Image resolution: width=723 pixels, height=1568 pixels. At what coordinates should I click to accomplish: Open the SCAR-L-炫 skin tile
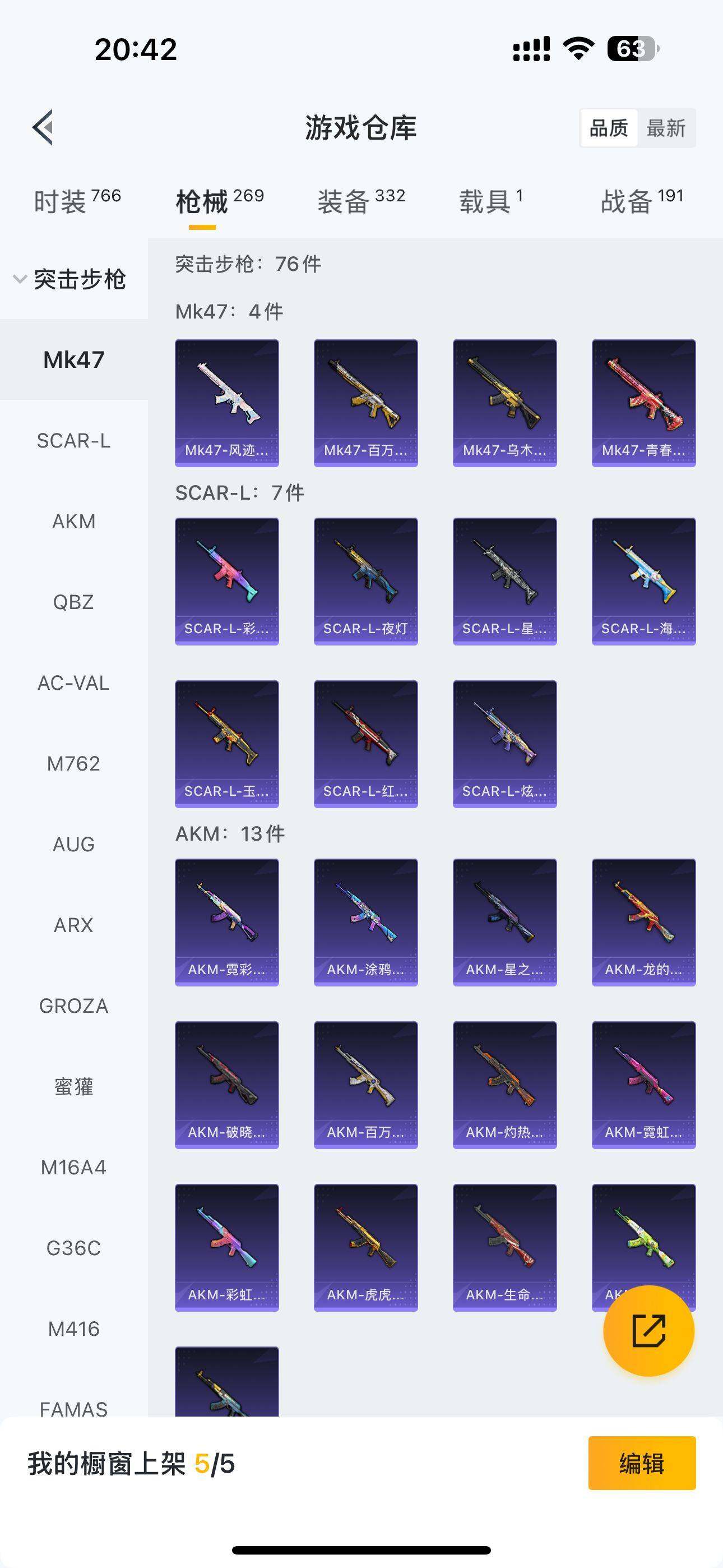[504, 744]
